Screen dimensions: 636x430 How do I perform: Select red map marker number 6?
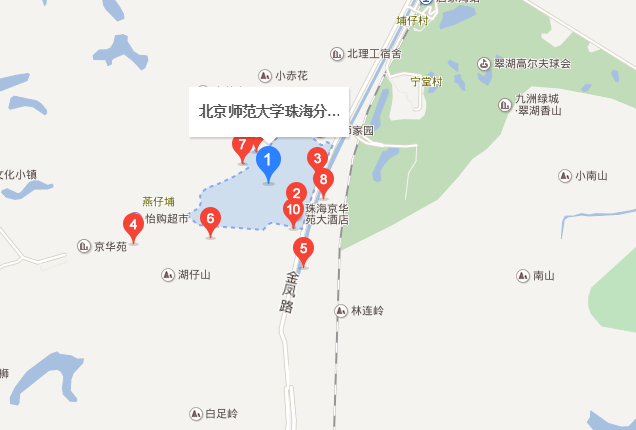point(210,218)
